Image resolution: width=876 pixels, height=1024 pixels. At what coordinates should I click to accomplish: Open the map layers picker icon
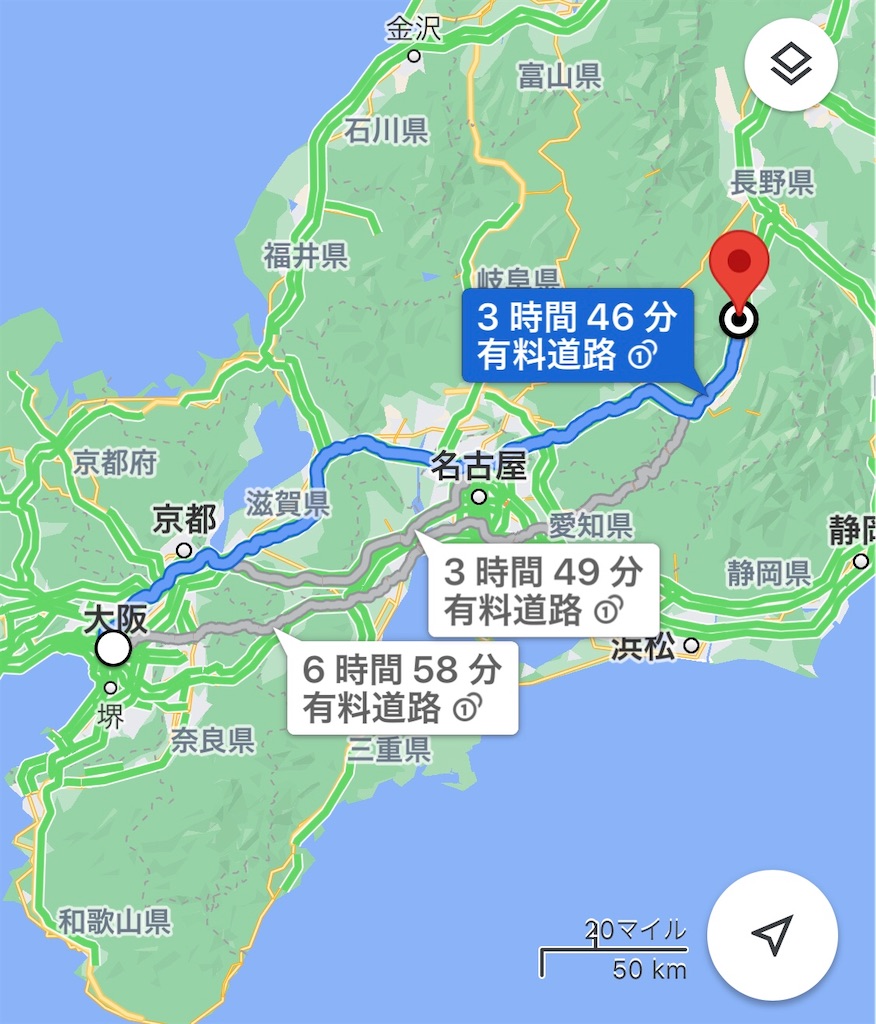pos(789,63)
